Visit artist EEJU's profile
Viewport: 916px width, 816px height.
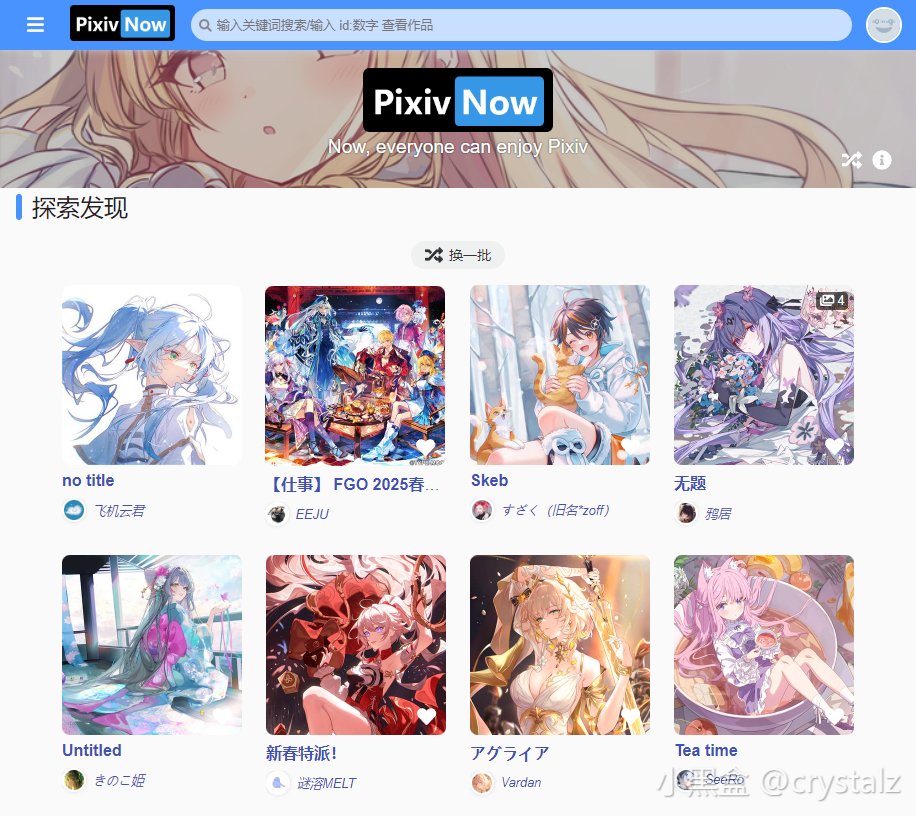[x=312, y=514]
